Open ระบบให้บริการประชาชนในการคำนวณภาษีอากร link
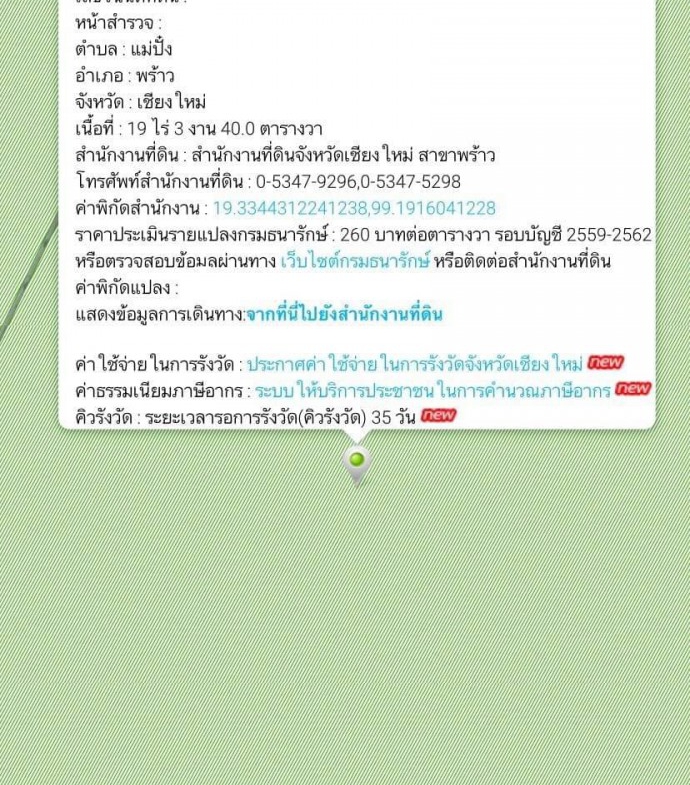 pos(432,390)
